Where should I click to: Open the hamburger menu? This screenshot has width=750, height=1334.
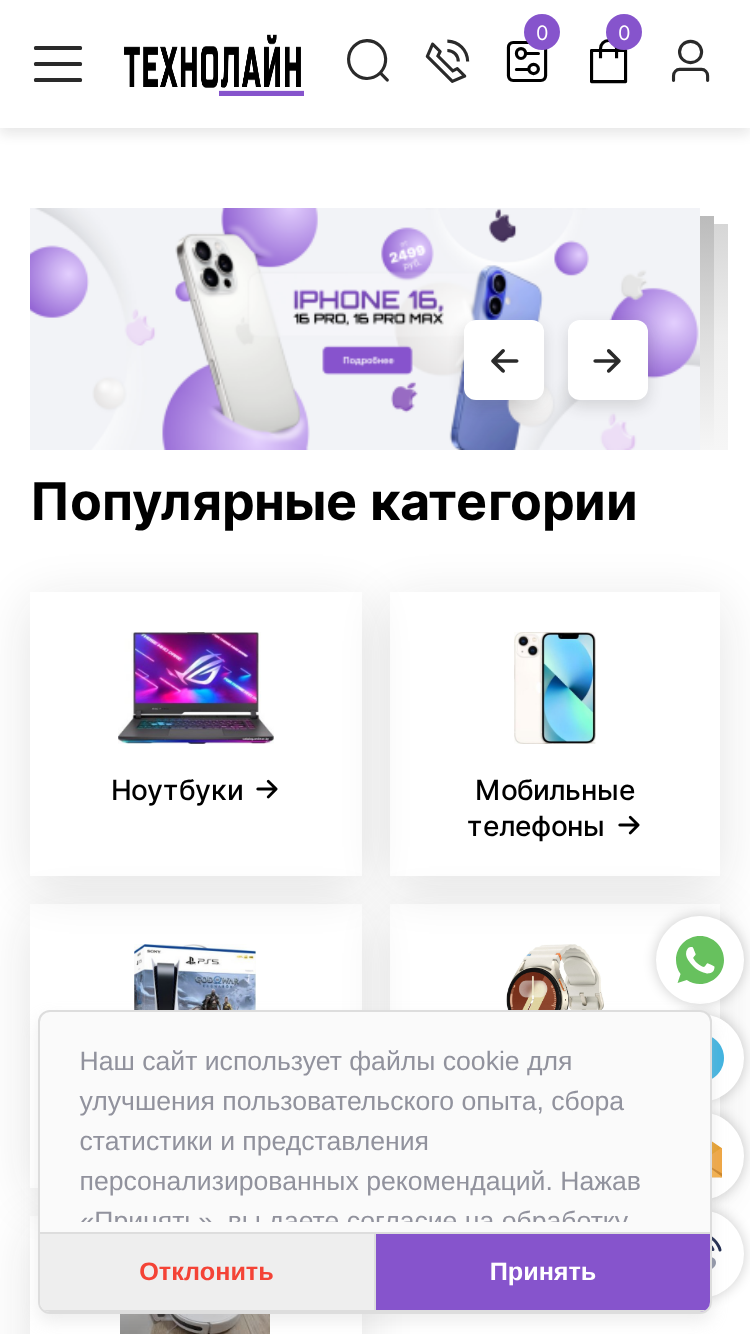coord(58,64)
